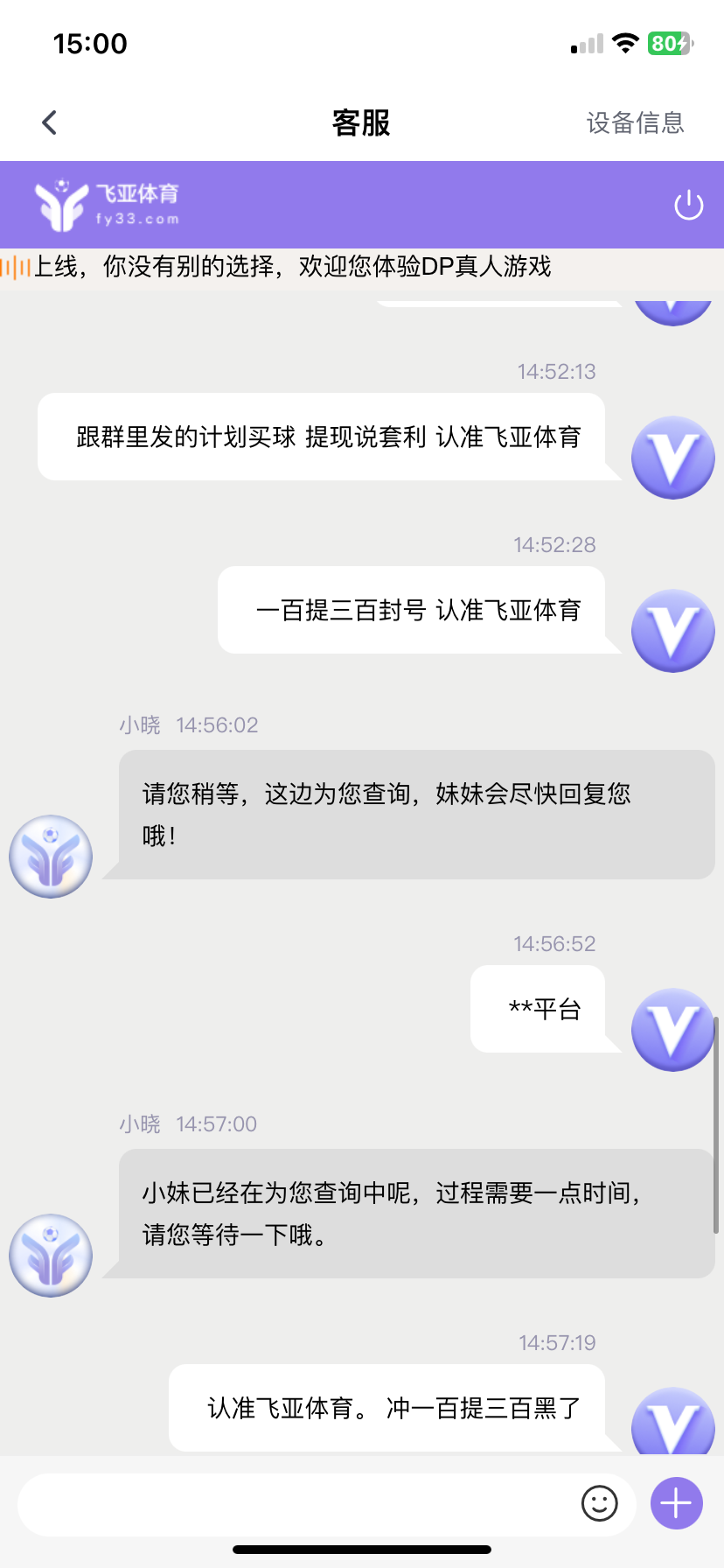This screenshot has height=1568, width=724.
Task: Select the 客服 title in navigation bar
Action: click(x=362, y=122)
